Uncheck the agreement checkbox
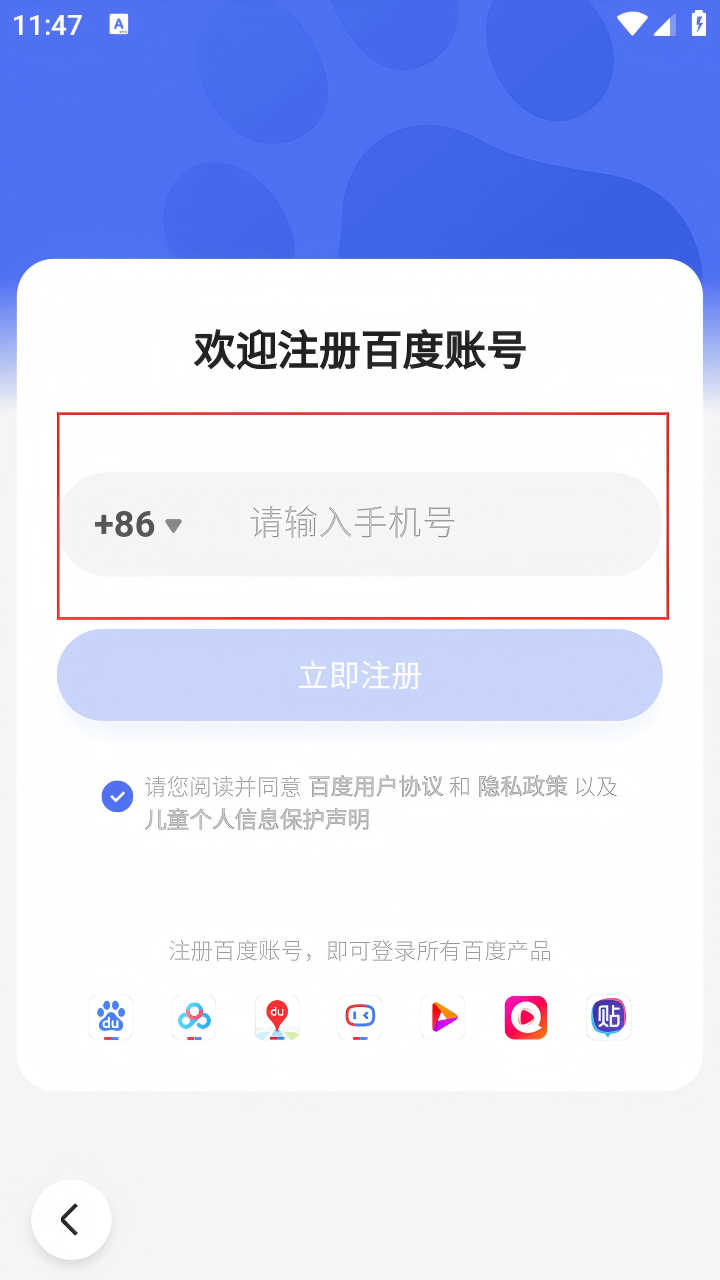The height and width of the screenshot is (1280, 720). point(118,796)
